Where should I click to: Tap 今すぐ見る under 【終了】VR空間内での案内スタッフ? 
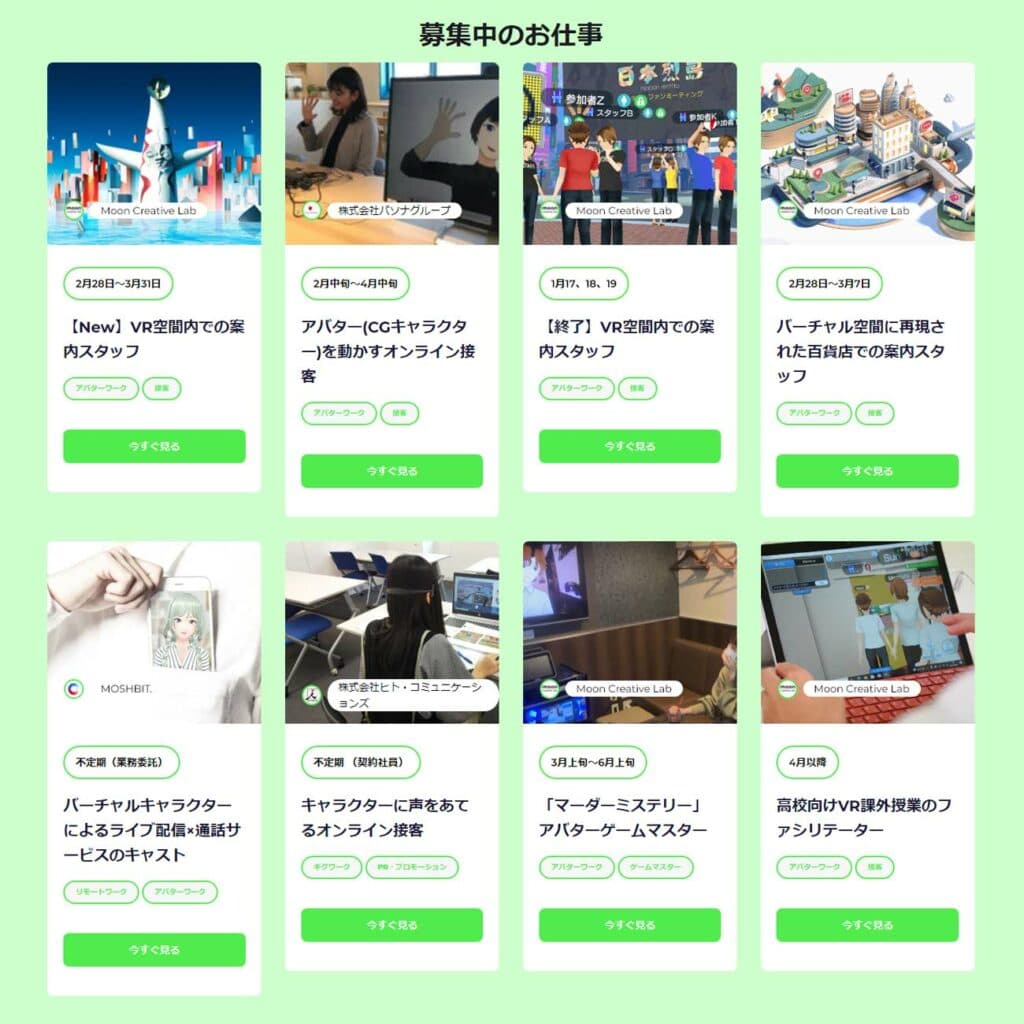coord(630,446)
